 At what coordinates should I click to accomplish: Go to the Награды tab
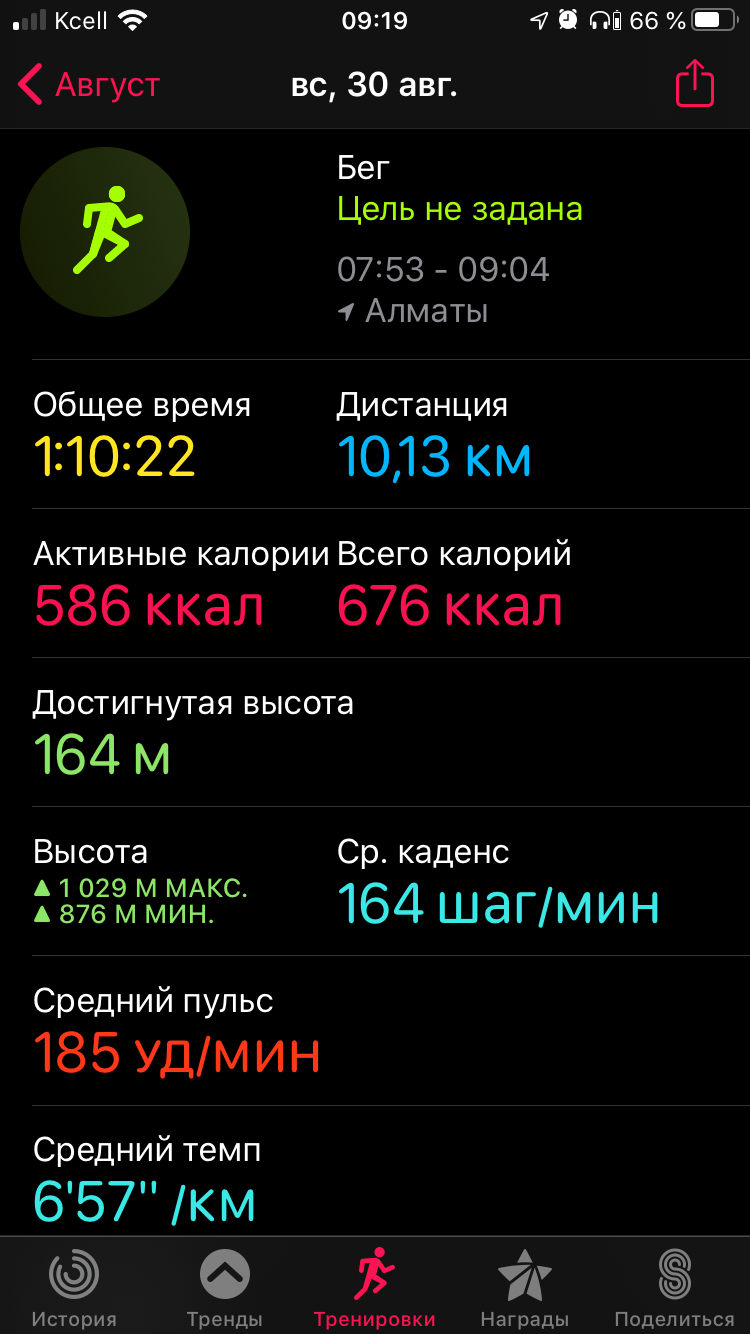(x=525, y=1288)
